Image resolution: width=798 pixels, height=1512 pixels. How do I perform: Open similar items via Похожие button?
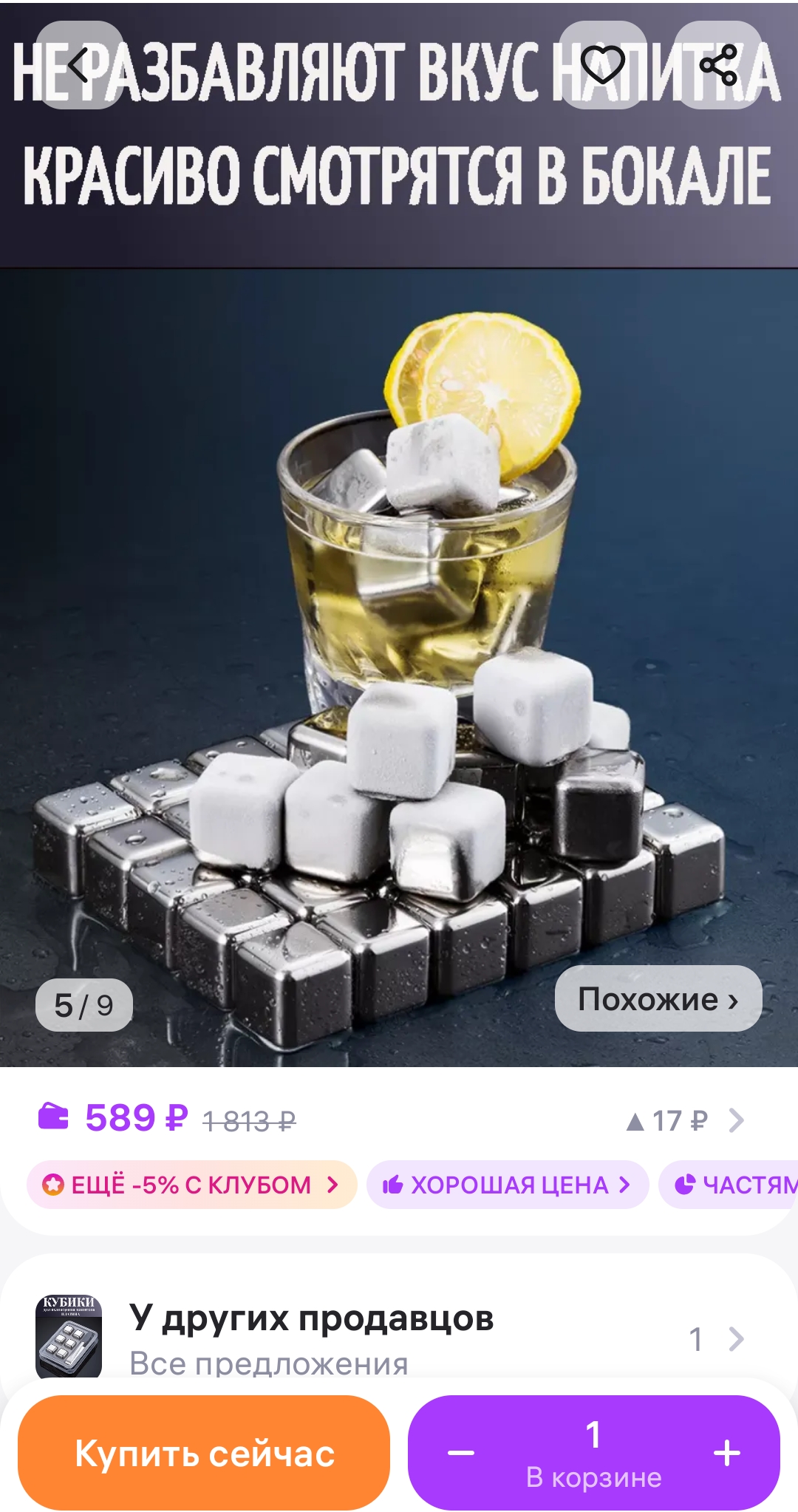coord(658,998)
